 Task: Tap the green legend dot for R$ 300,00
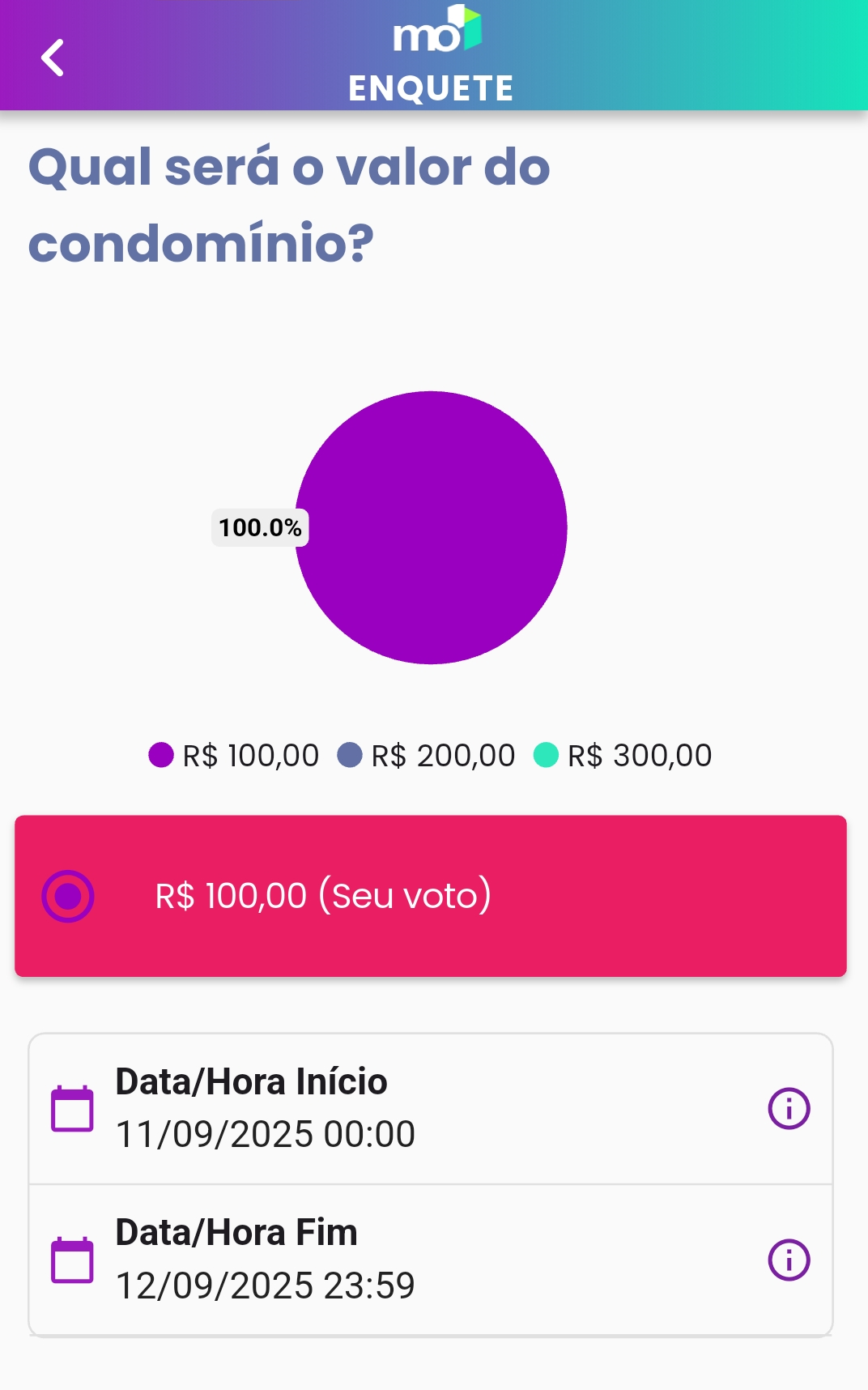coord(547,754)
